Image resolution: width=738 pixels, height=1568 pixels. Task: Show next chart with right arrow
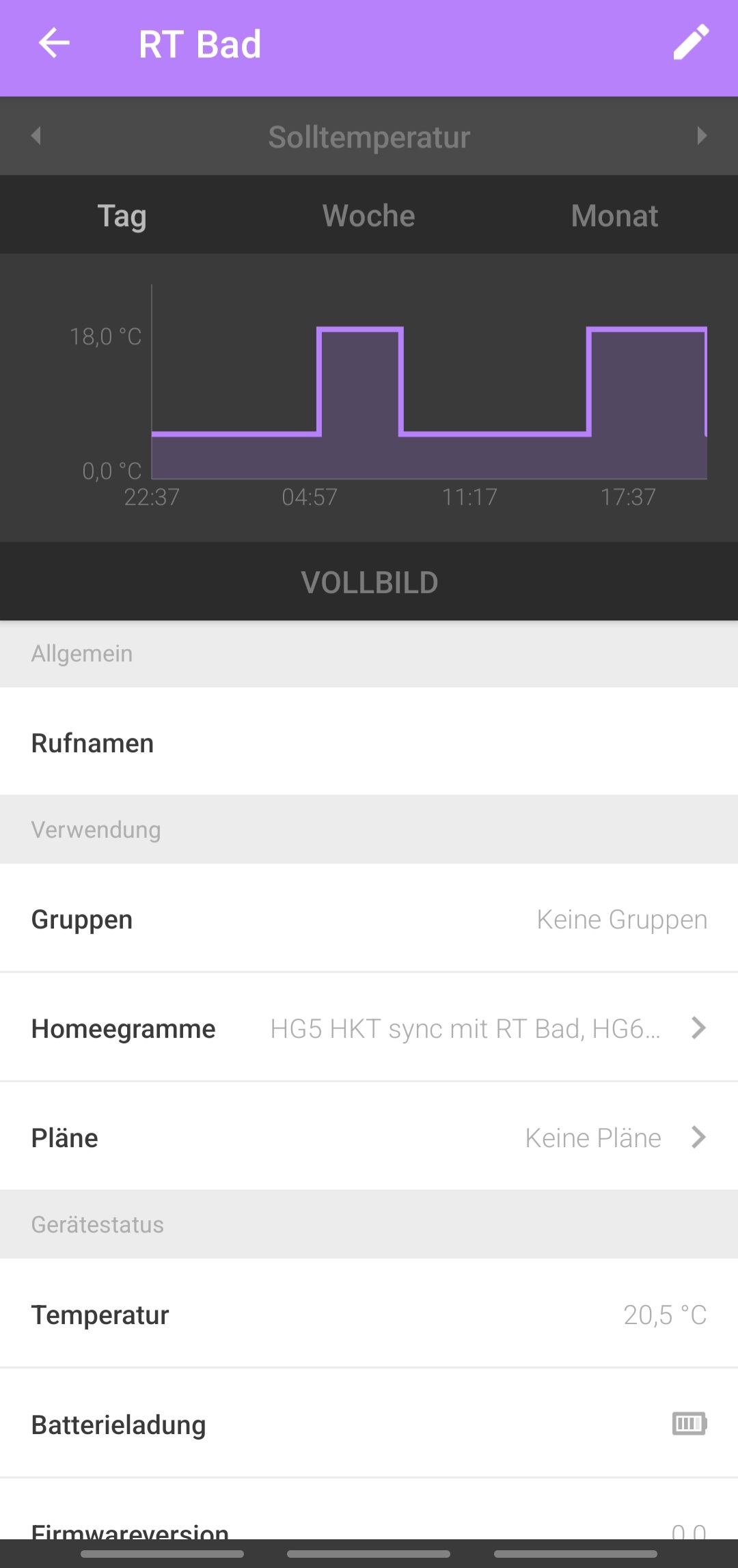[701, 136]
